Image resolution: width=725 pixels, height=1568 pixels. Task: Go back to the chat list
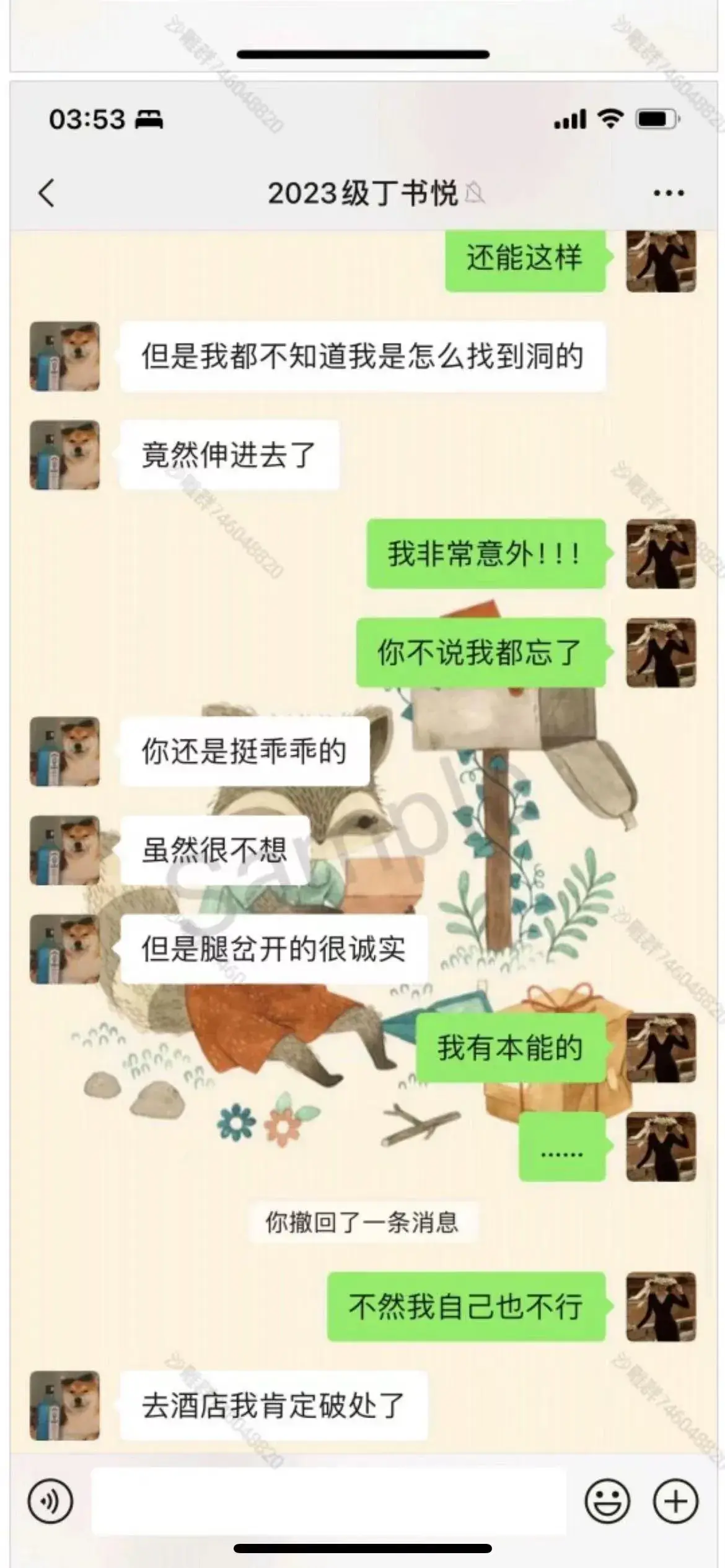point(46,193)
